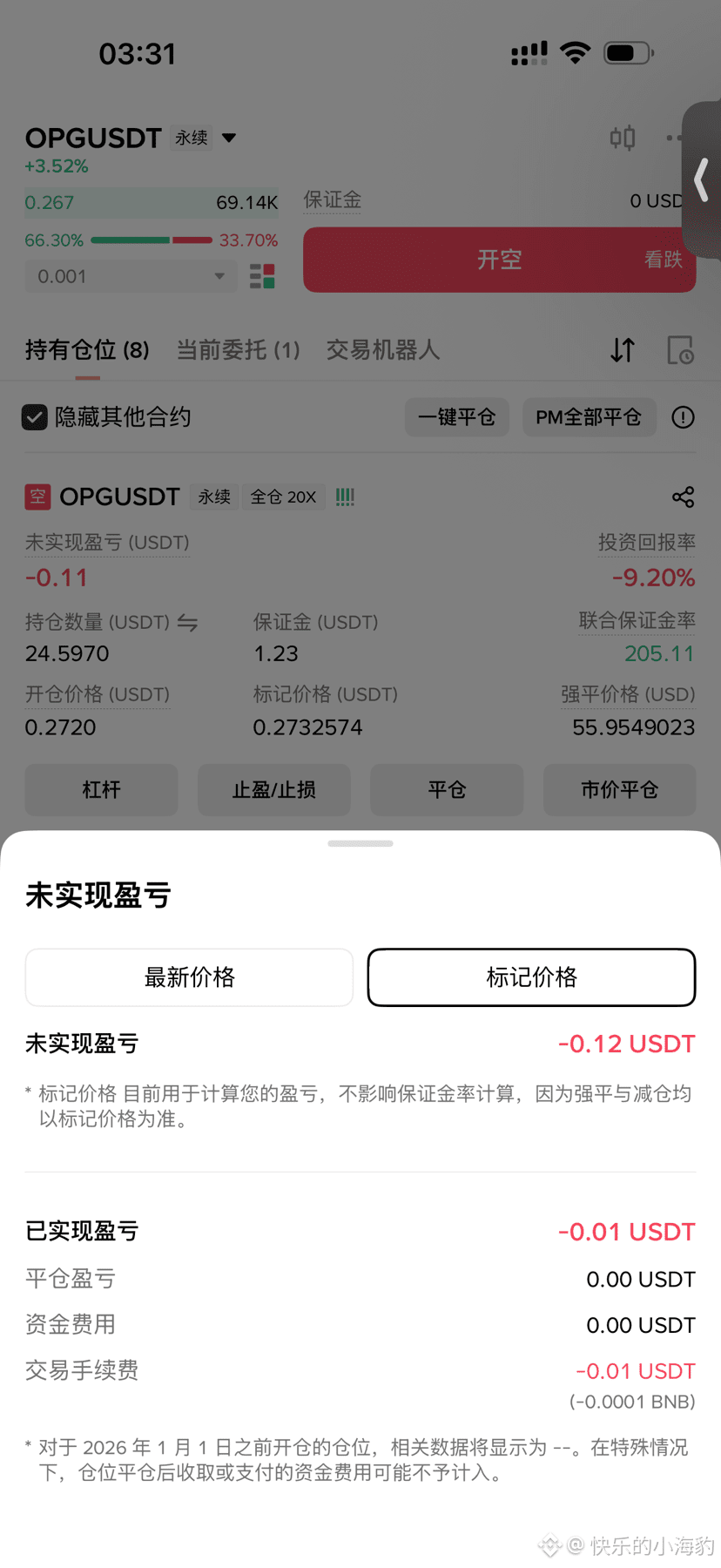Uncheck 隐藏其他合约 checkbox
Screen dimensions: 721x1568
click(34, 417)
